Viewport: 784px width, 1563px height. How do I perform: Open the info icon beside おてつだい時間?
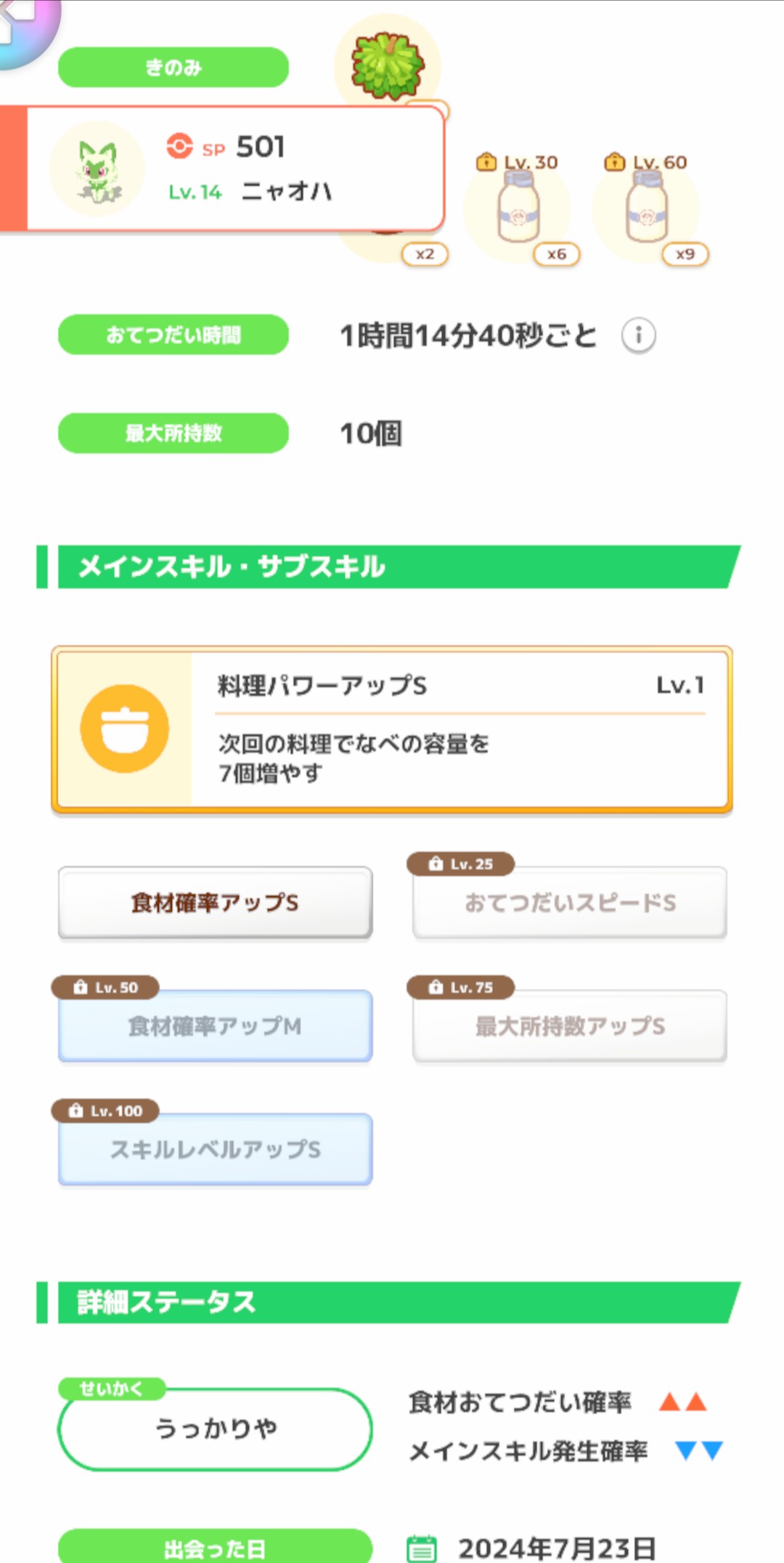(x=639, y=336)
